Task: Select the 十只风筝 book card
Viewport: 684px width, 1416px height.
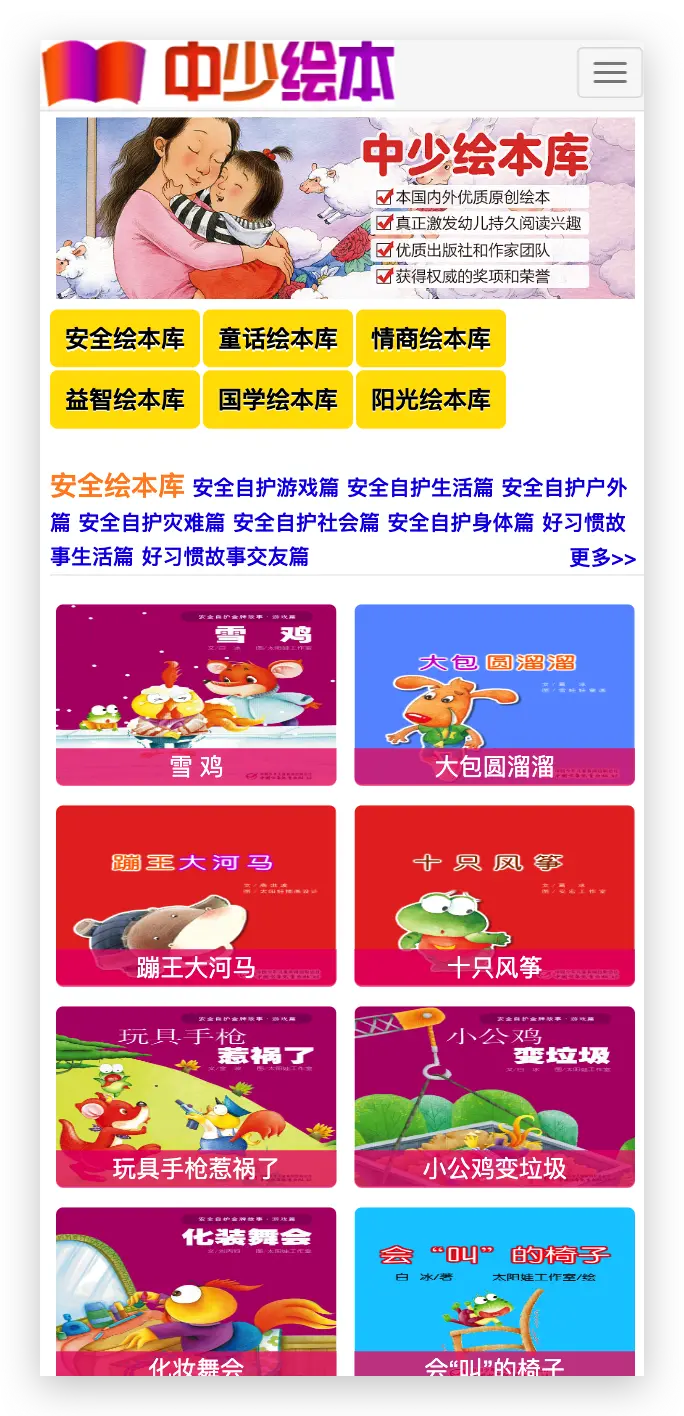Action: pos(494,895)
